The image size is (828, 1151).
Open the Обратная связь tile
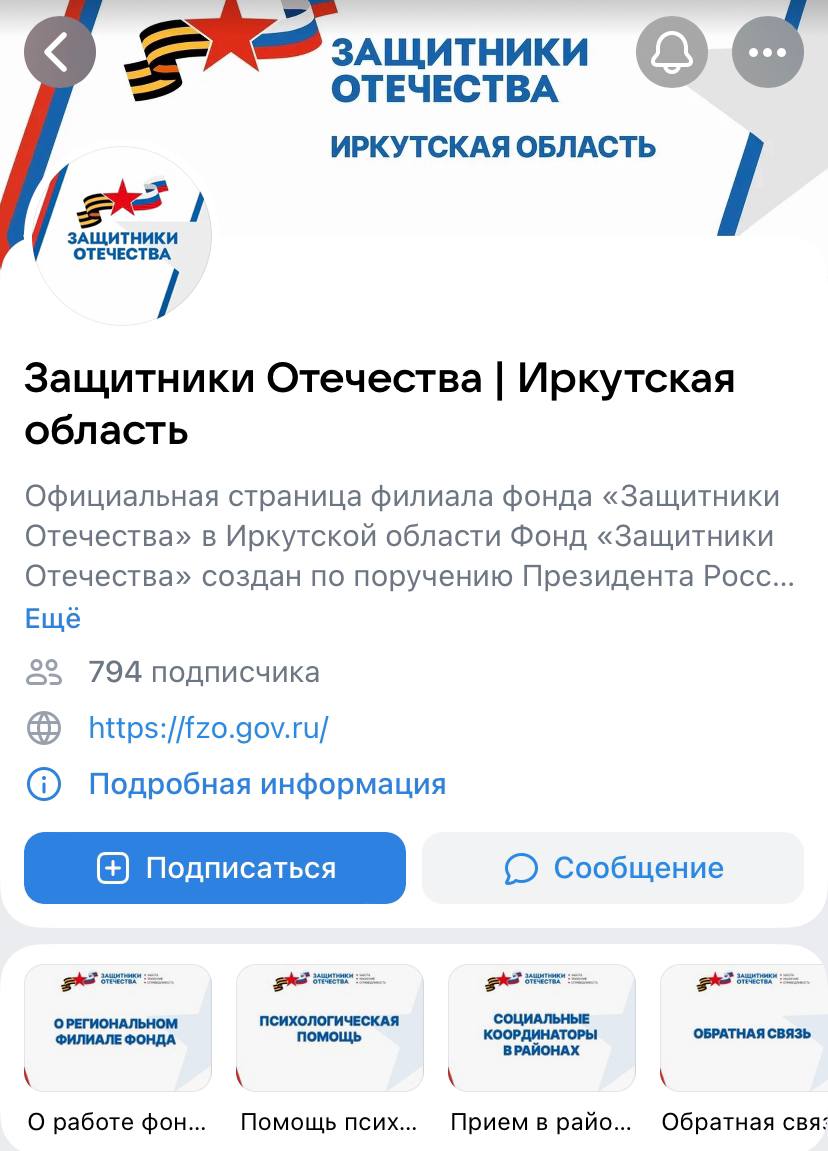[745, 1028]
